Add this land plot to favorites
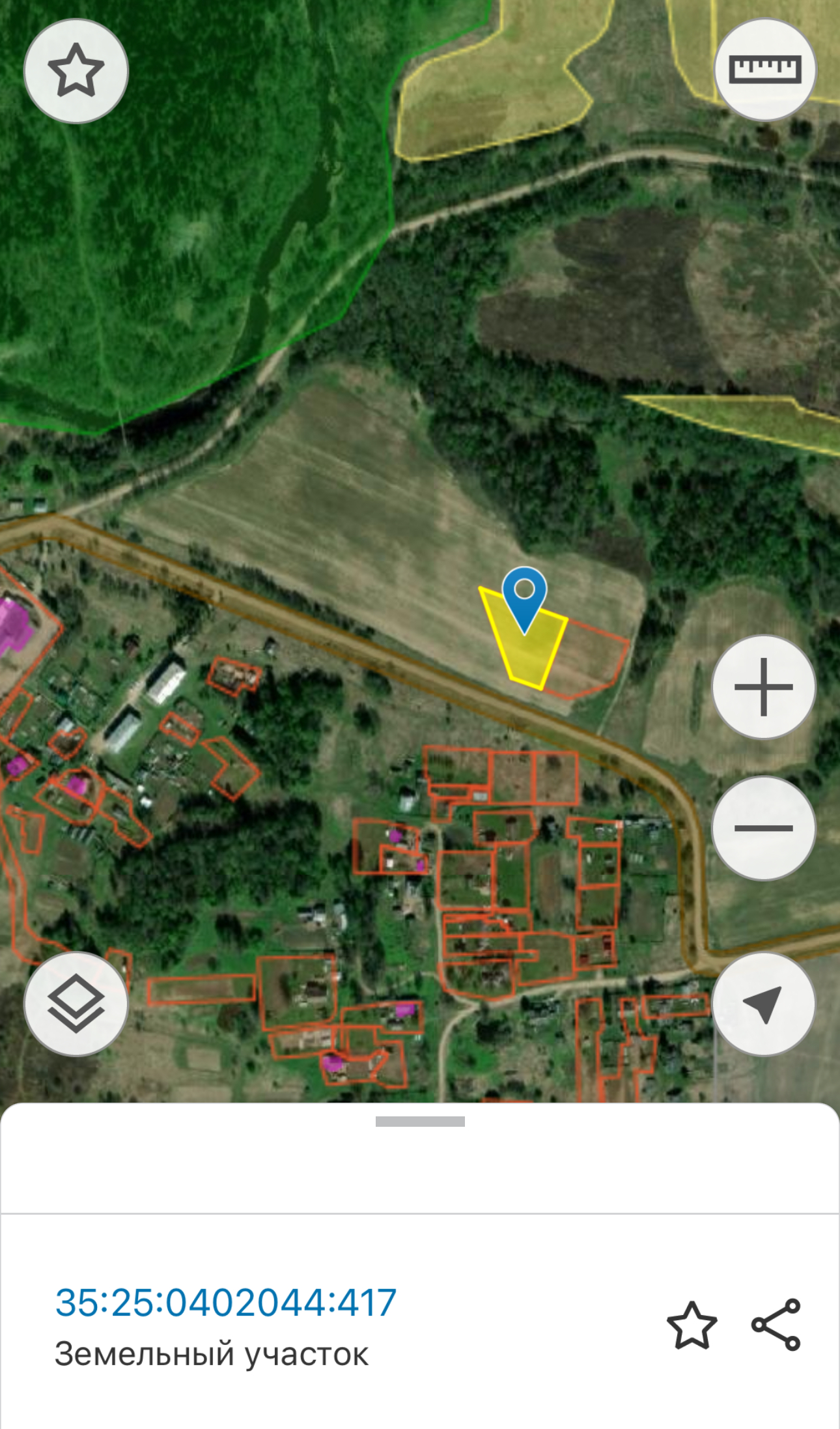840x1429 pixels. (692, 1325)
